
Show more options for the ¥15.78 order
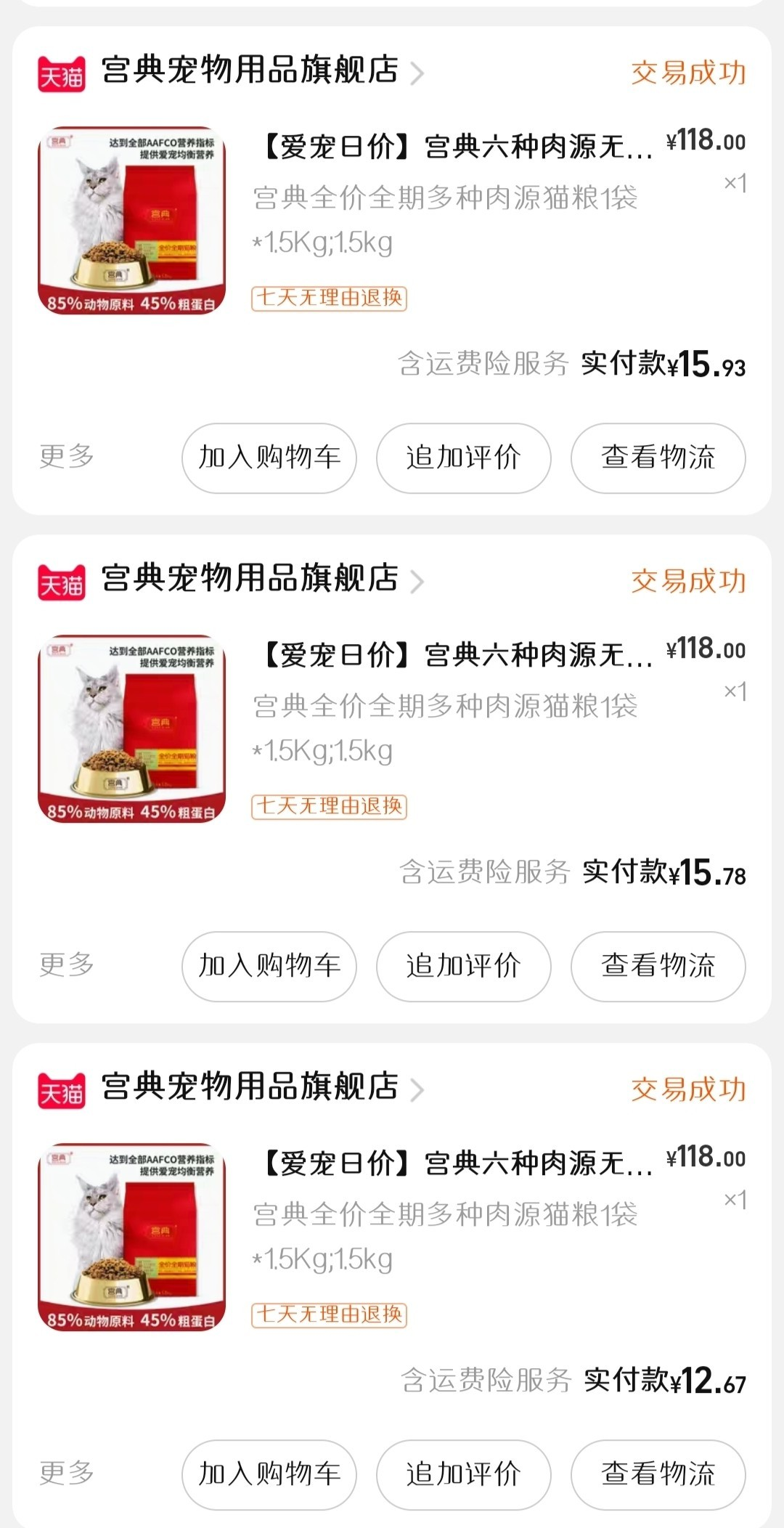67,965
